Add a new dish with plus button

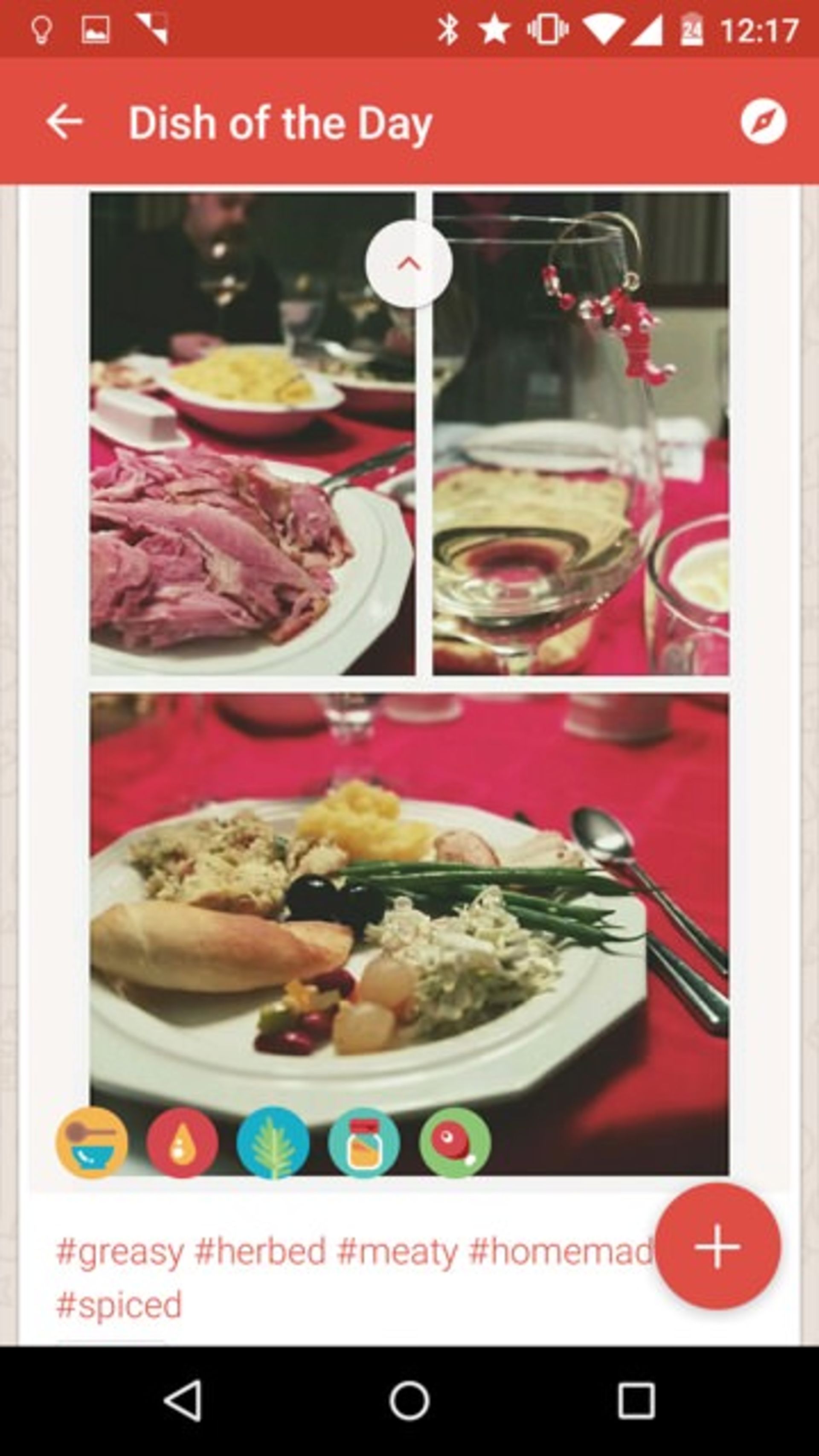tap(717, 1246)
